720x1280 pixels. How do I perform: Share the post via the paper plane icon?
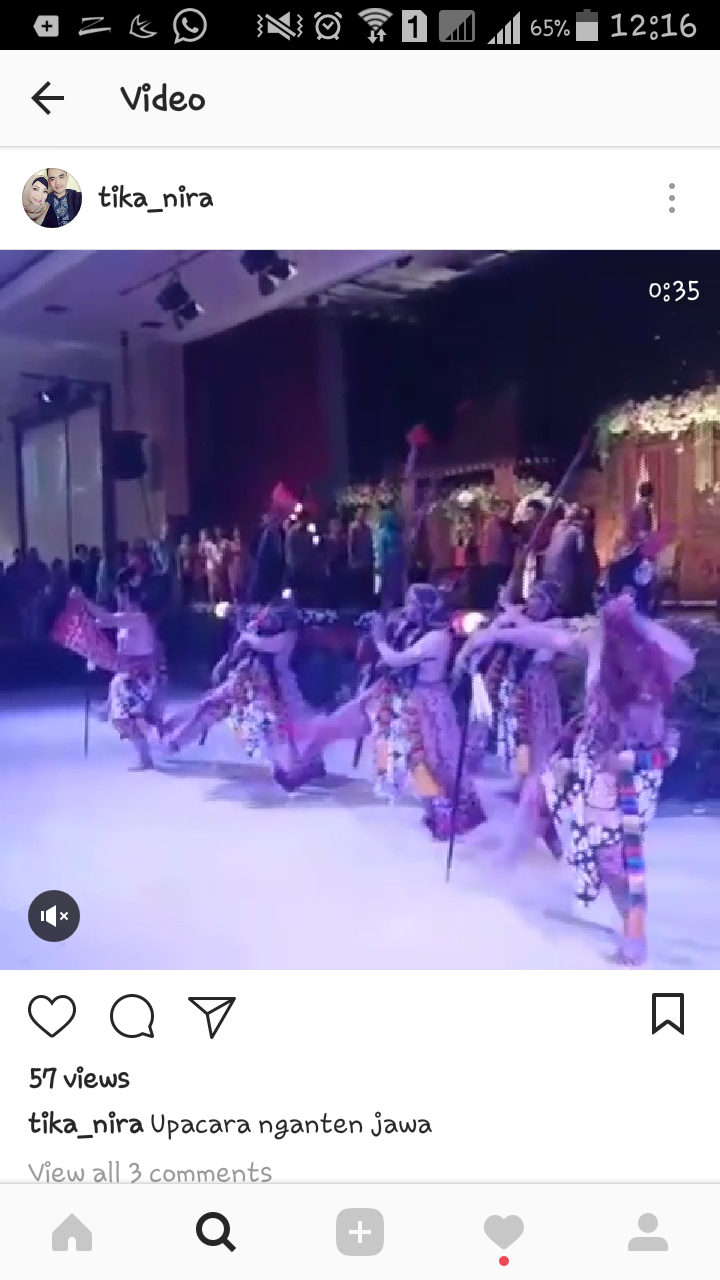coord(212,1016)
